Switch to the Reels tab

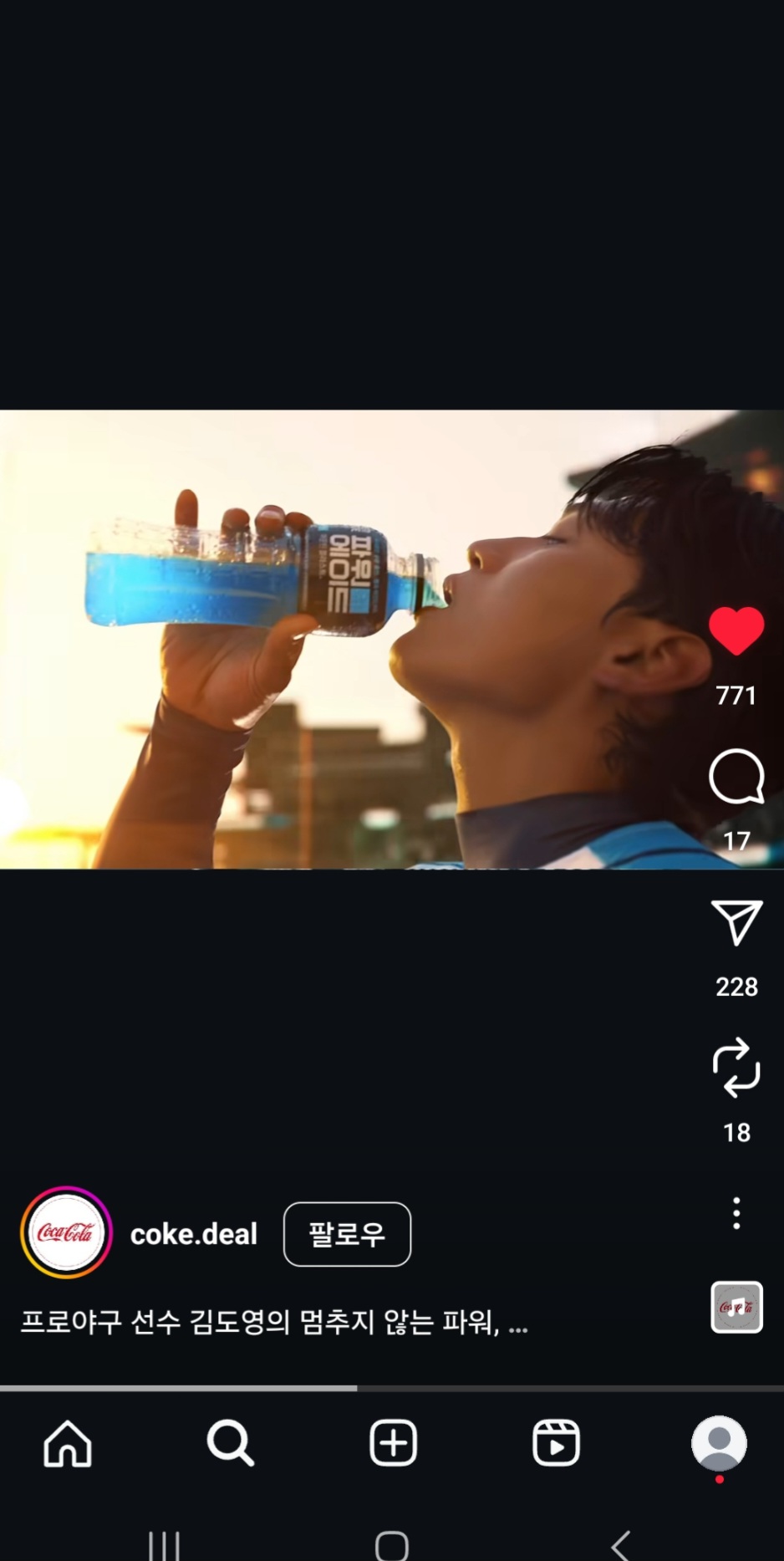pos(556,1443)
